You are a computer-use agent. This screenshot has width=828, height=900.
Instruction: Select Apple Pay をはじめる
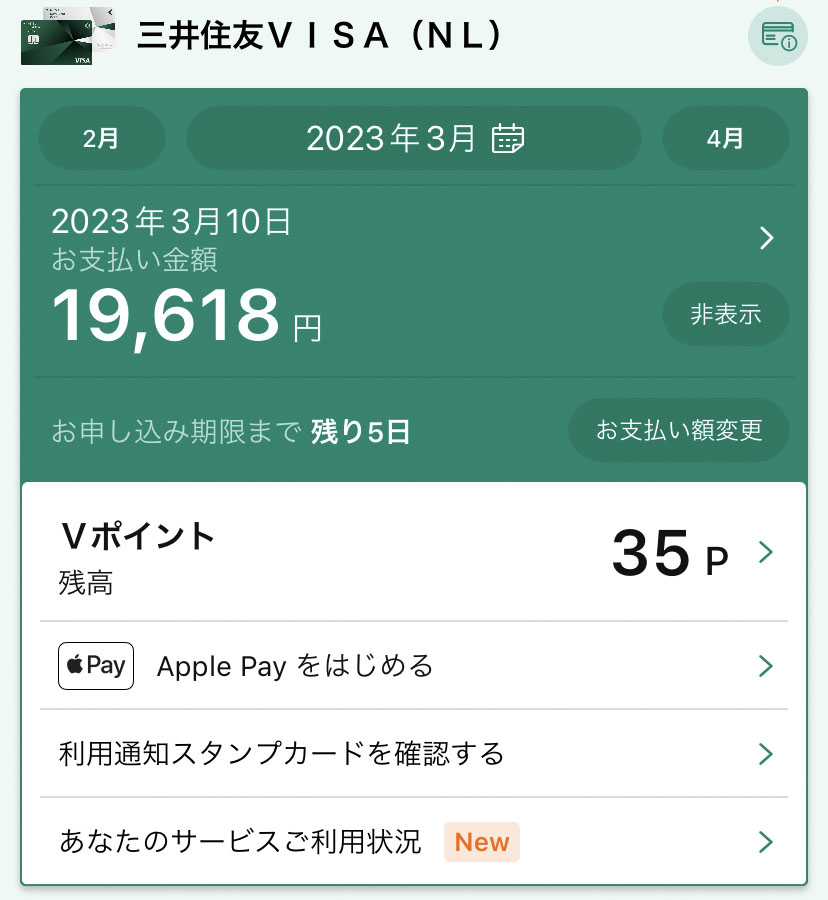point(414,666)
